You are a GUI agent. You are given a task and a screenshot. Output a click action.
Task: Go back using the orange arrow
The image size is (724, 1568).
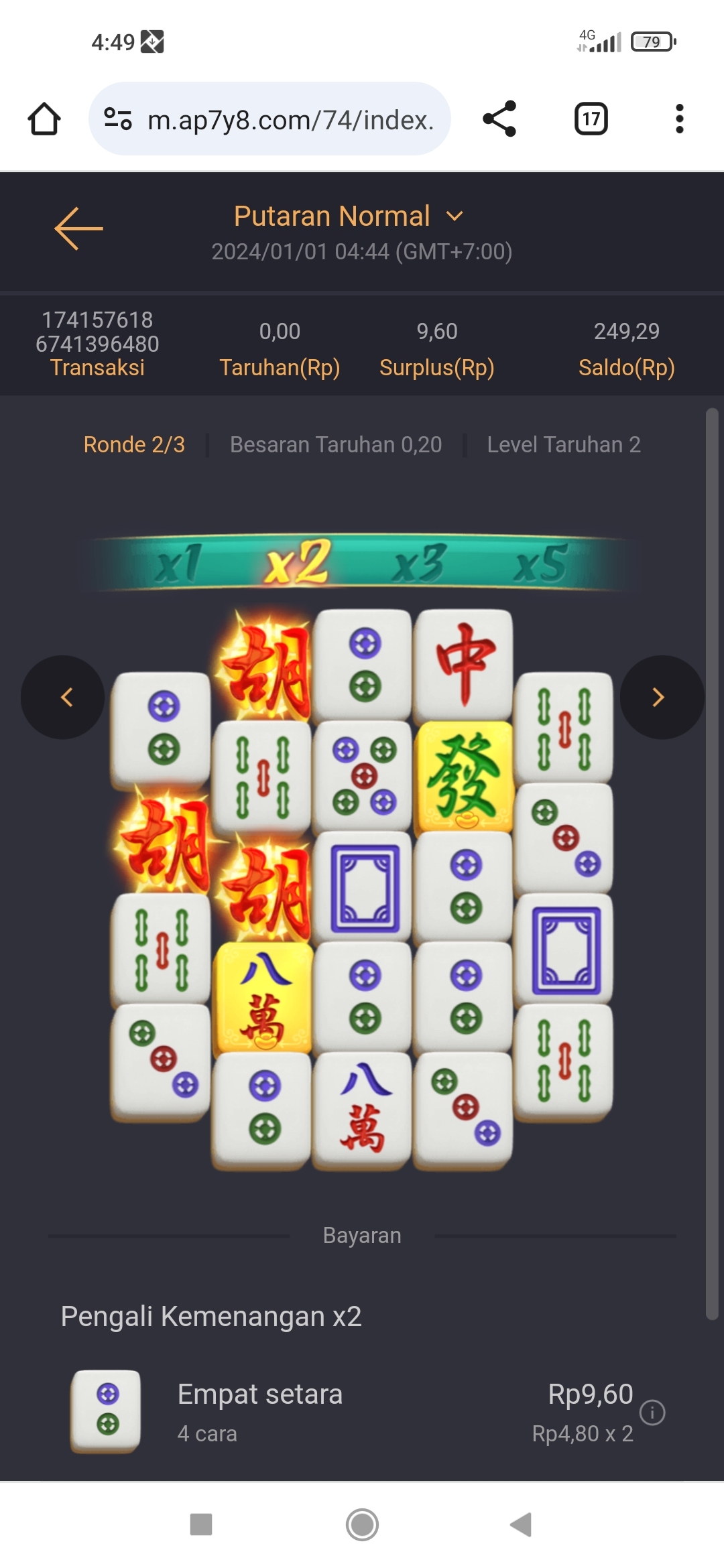click(x=78, y=228)
